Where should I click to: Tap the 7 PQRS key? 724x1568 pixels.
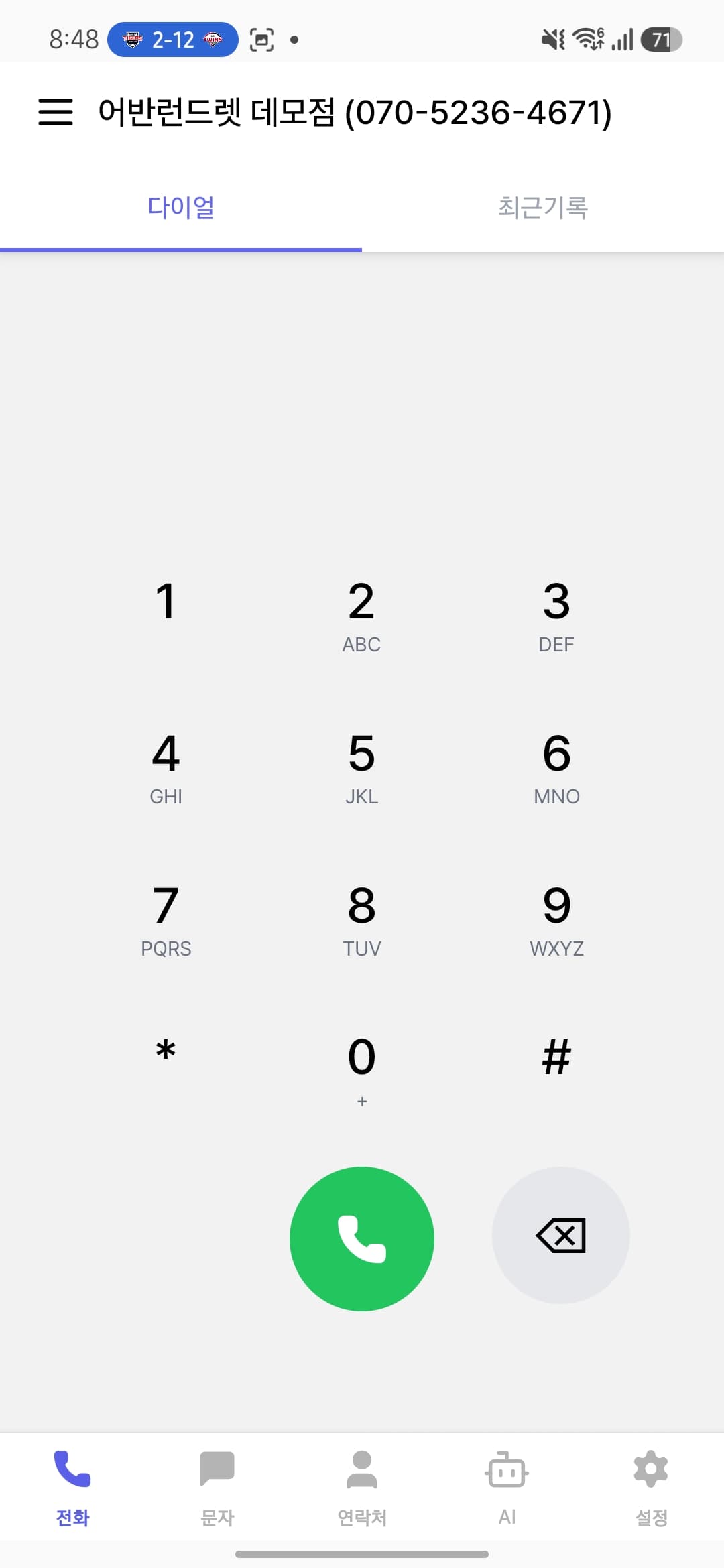click(166, 920)
